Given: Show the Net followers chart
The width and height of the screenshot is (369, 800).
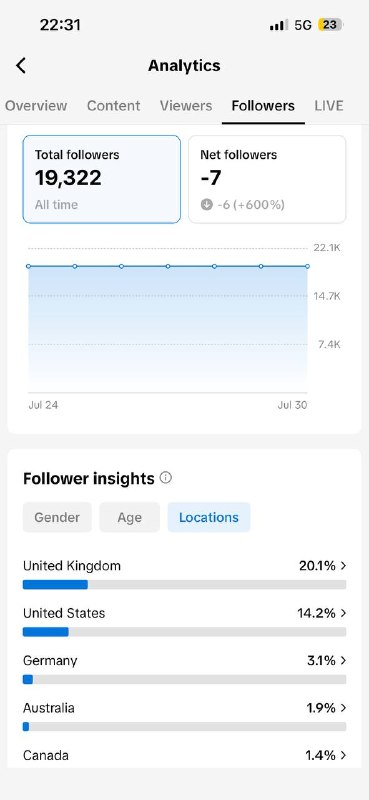Looking at the screenshot, I should [267, 179].
